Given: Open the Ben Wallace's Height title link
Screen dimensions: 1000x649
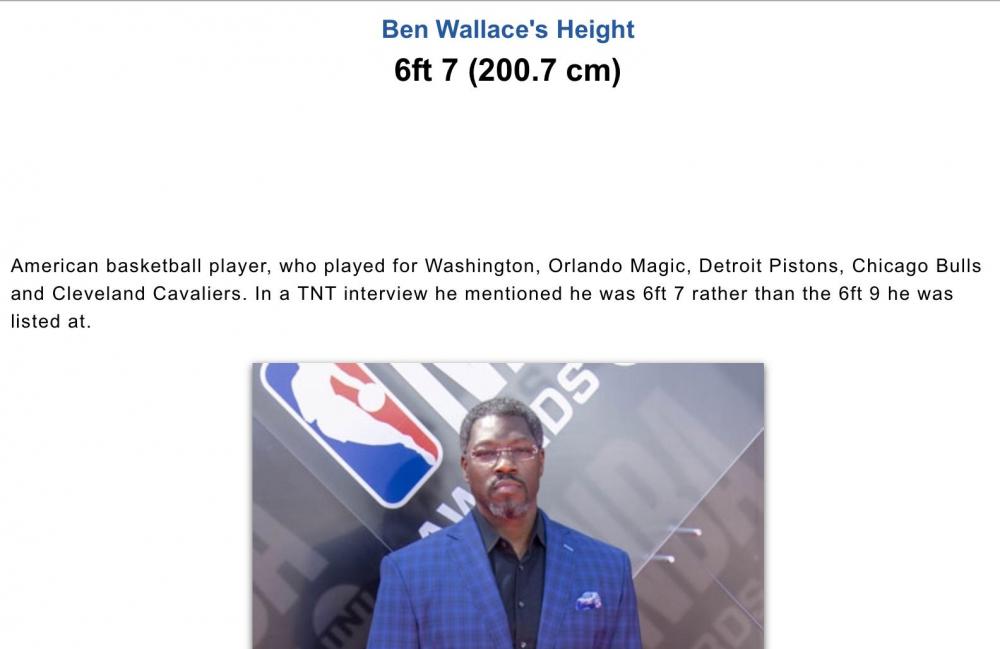Looking at the screenshot, I should 508,30.
